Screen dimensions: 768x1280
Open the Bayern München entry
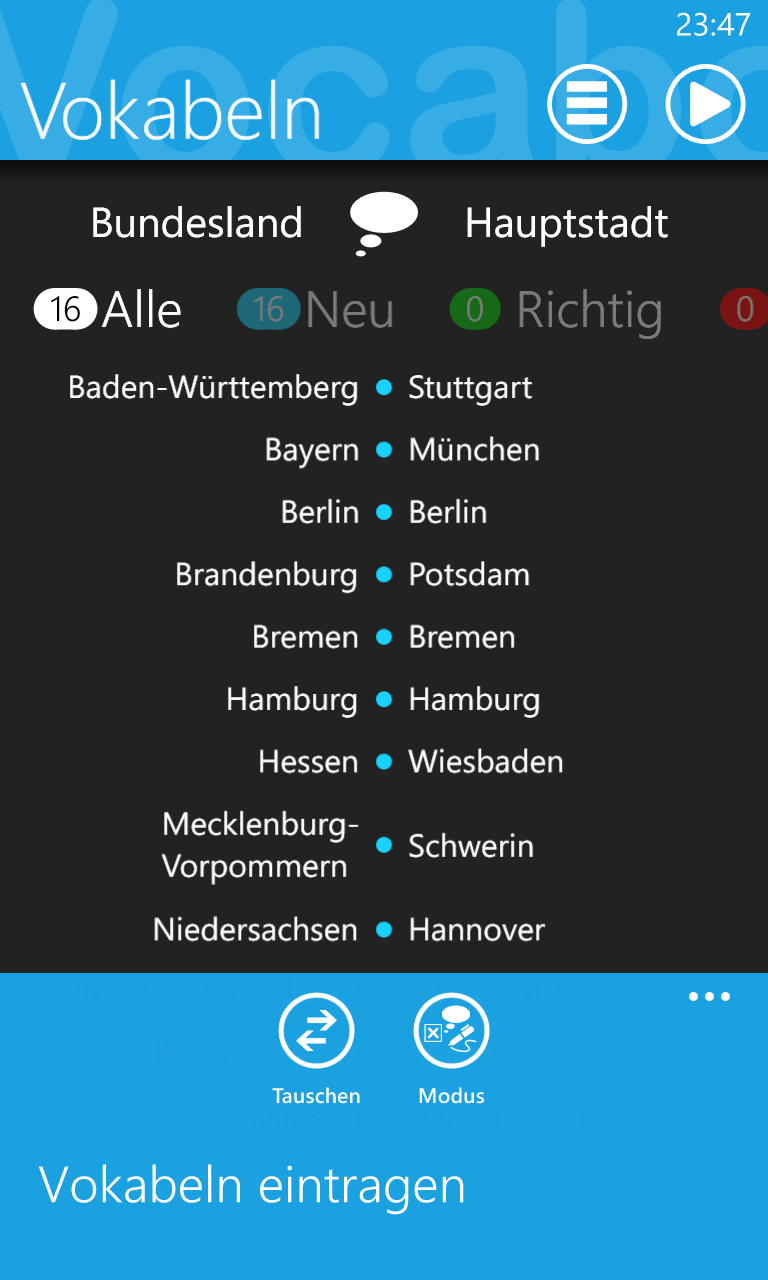[384, 450]
